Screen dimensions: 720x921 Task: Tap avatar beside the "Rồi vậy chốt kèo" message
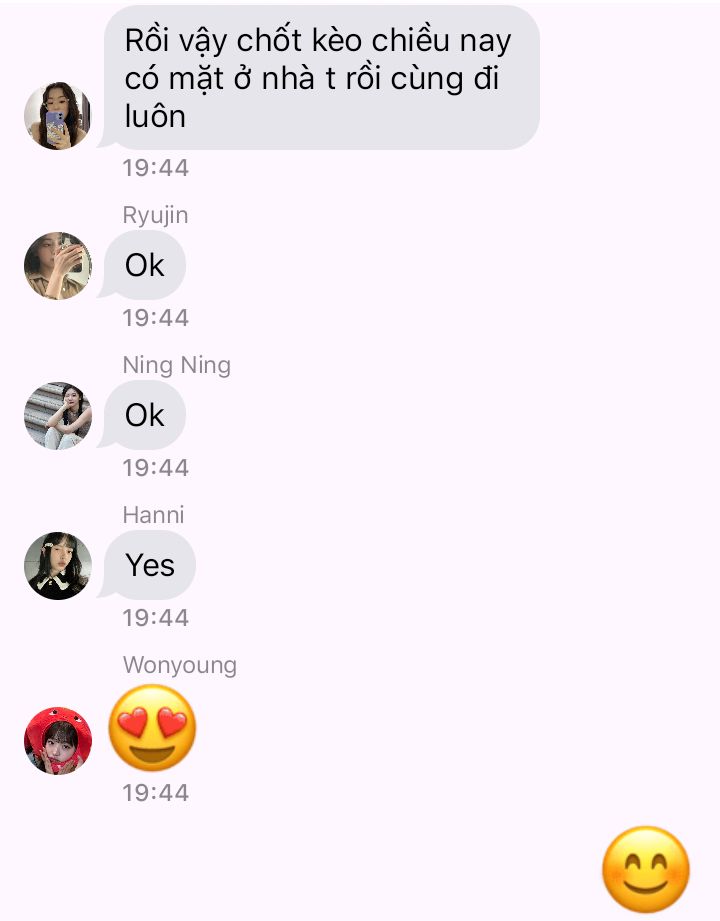(x=58, y=116)
